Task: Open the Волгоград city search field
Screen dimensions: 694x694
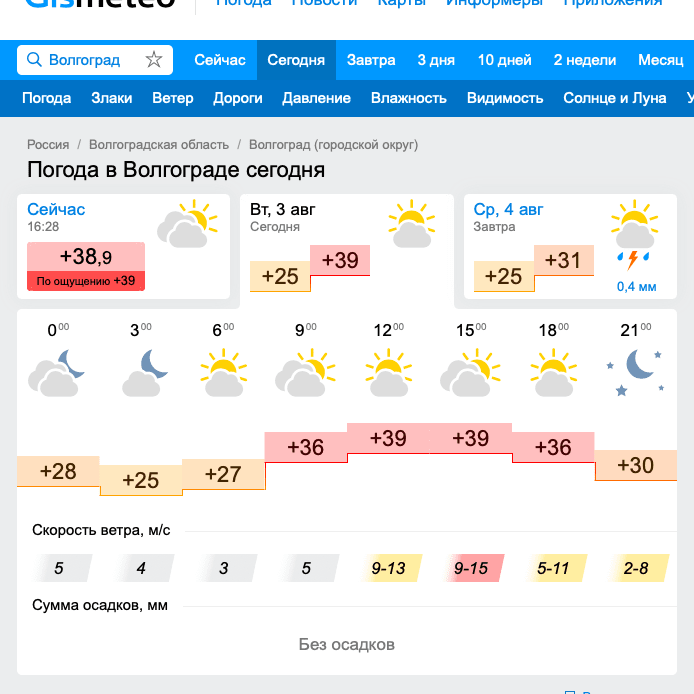Action: pos(85,60)
